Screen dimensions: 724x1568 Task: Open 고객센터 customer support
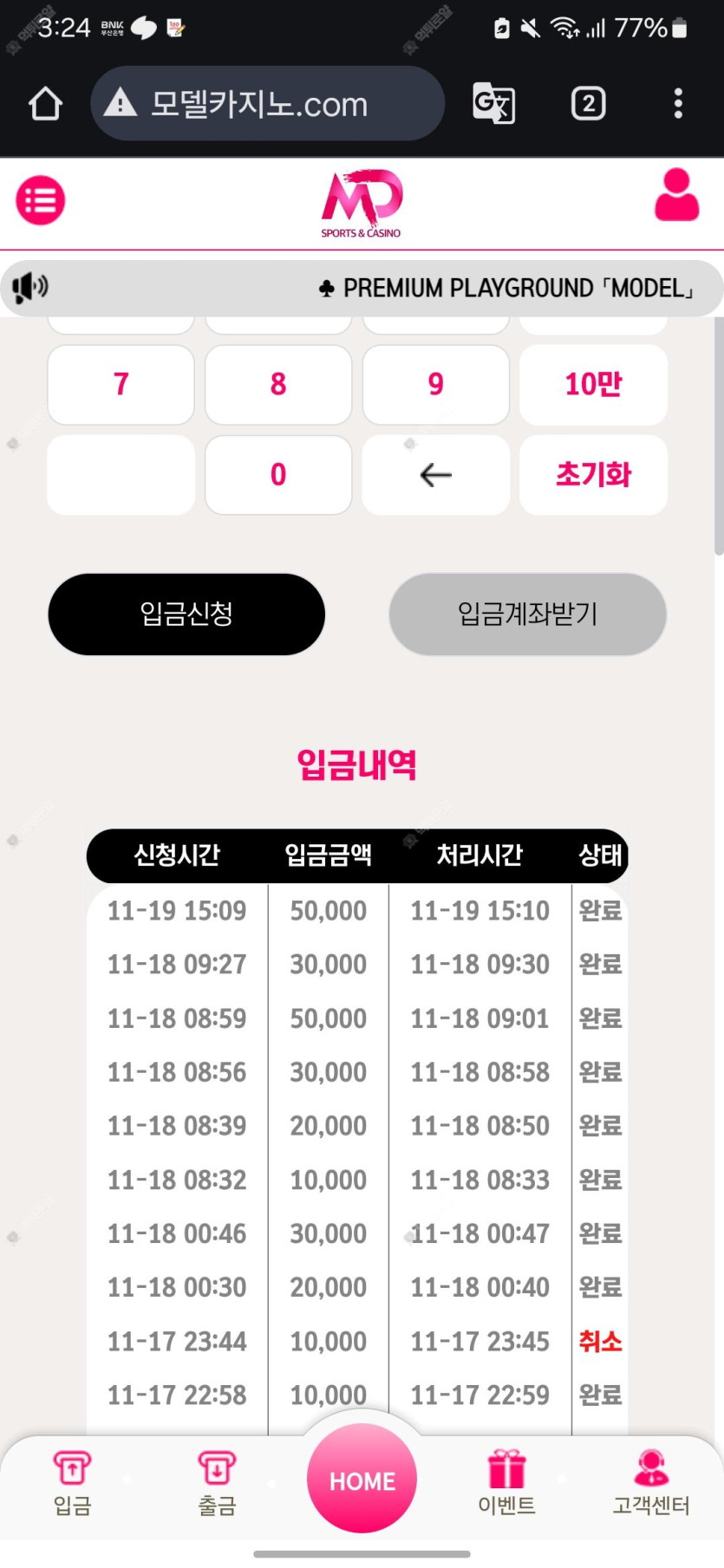(651, 1483)
